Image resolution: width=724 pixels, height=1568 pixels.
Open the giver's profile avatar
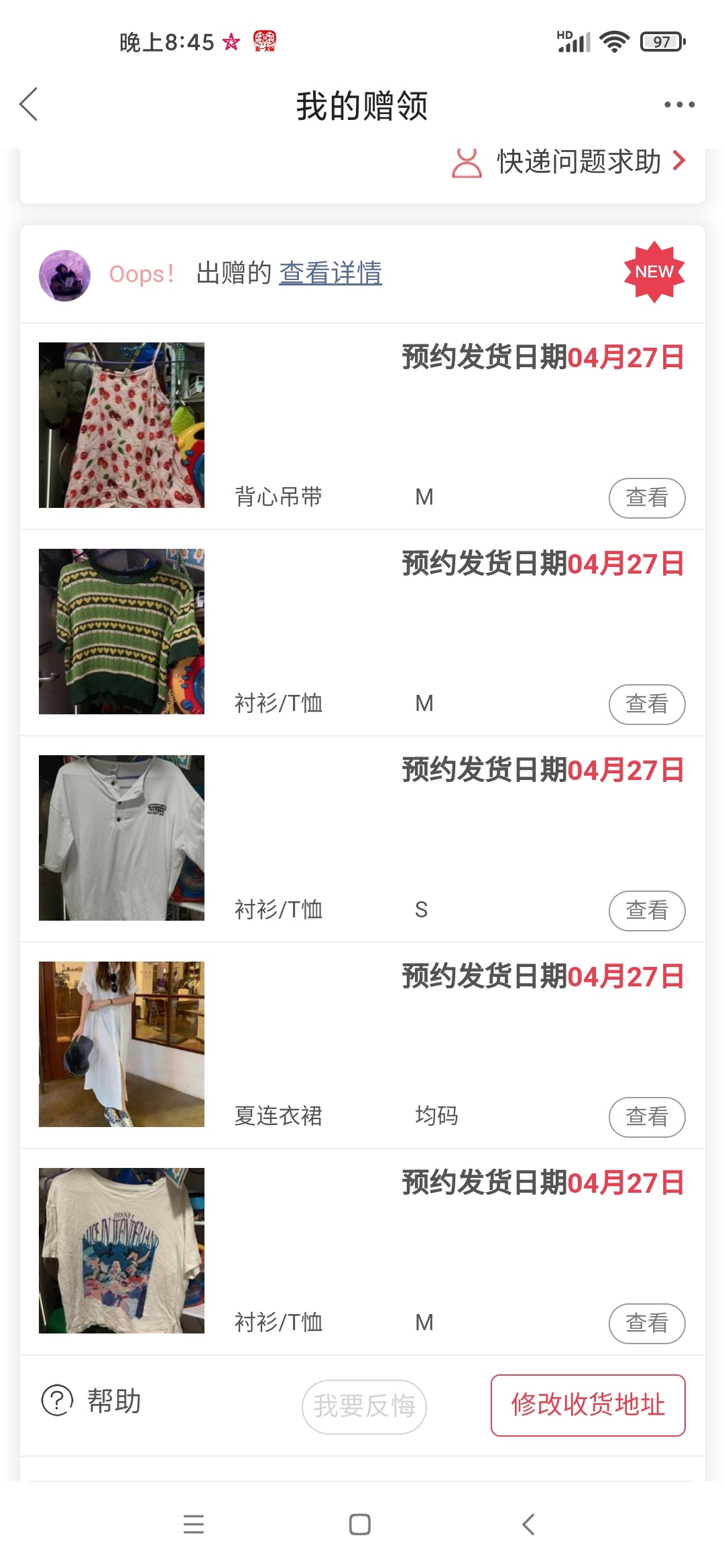(64, 275)
